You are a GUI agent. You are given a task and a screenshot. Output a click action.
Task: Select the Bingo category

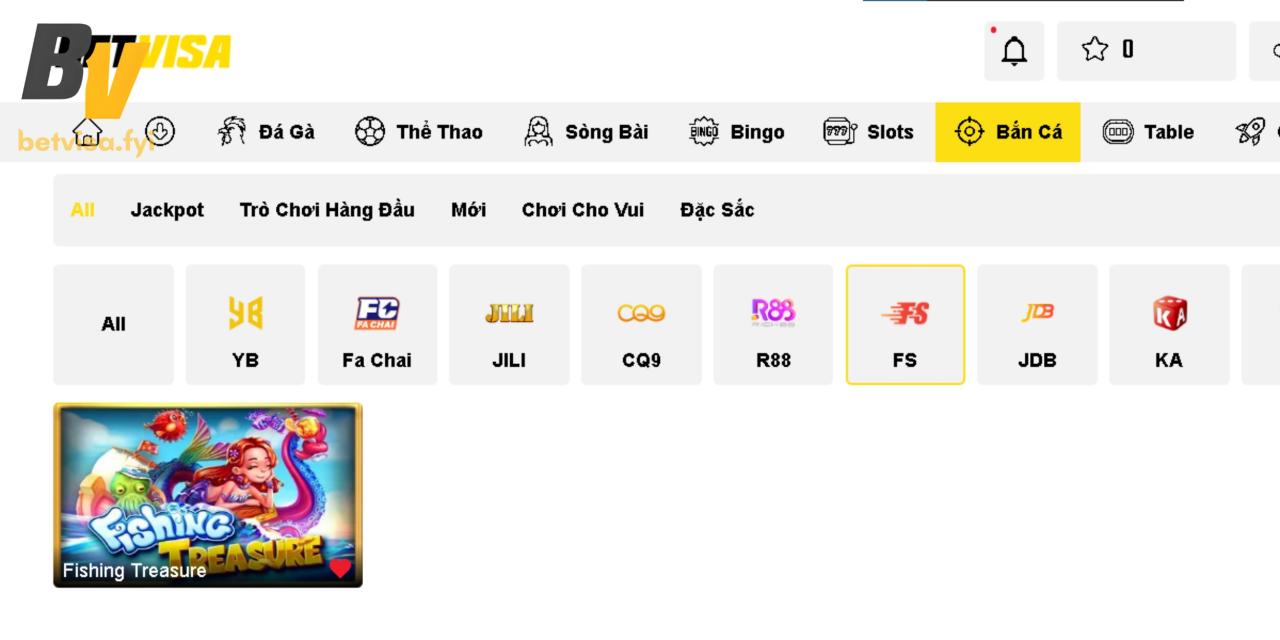[737, 132]
